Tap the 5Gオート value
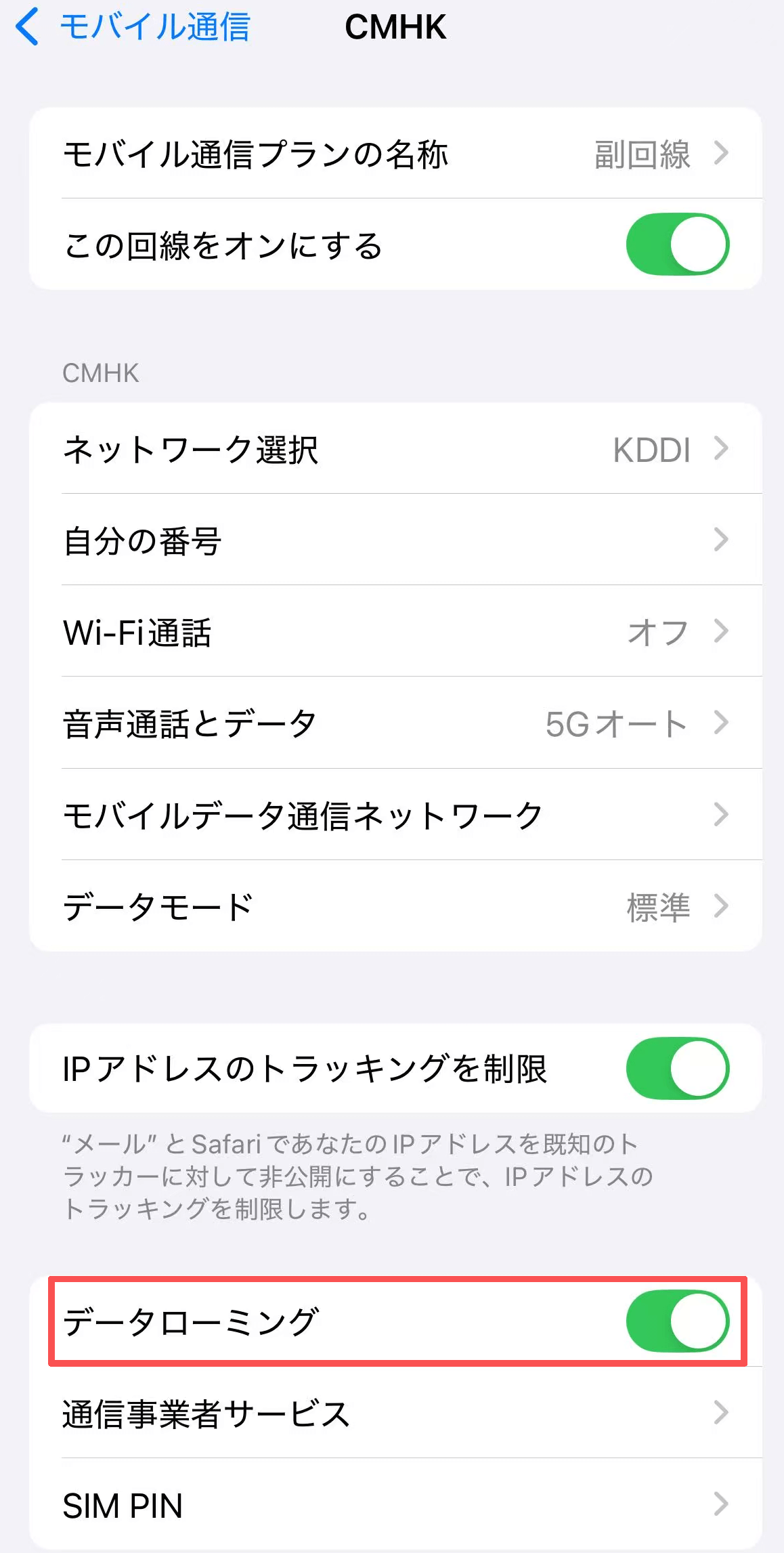The image size is (784, 1553). [x=616, y=723]
